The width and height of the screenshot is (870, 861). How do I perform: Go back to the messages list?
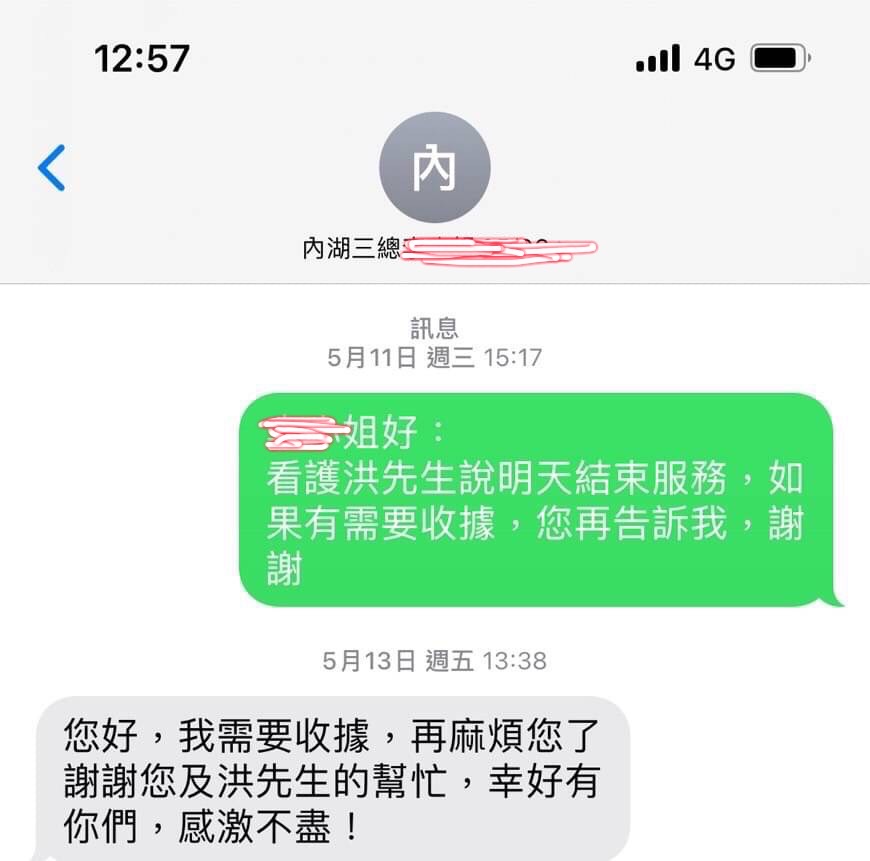[x=51, y=167]
